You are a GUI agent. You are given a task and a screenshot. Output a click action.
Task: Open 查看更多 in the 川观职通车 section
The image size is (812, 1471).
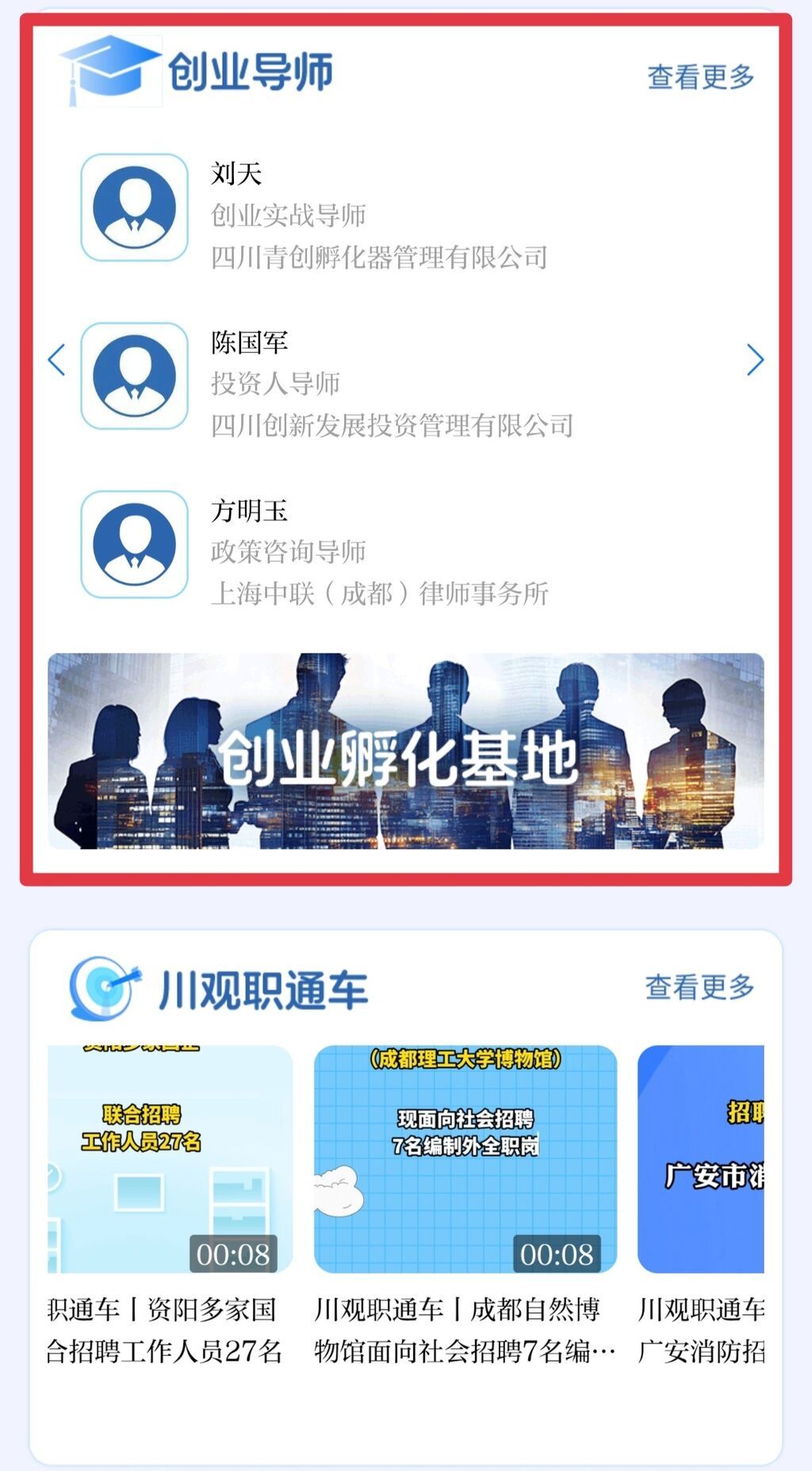pos(699,987)
